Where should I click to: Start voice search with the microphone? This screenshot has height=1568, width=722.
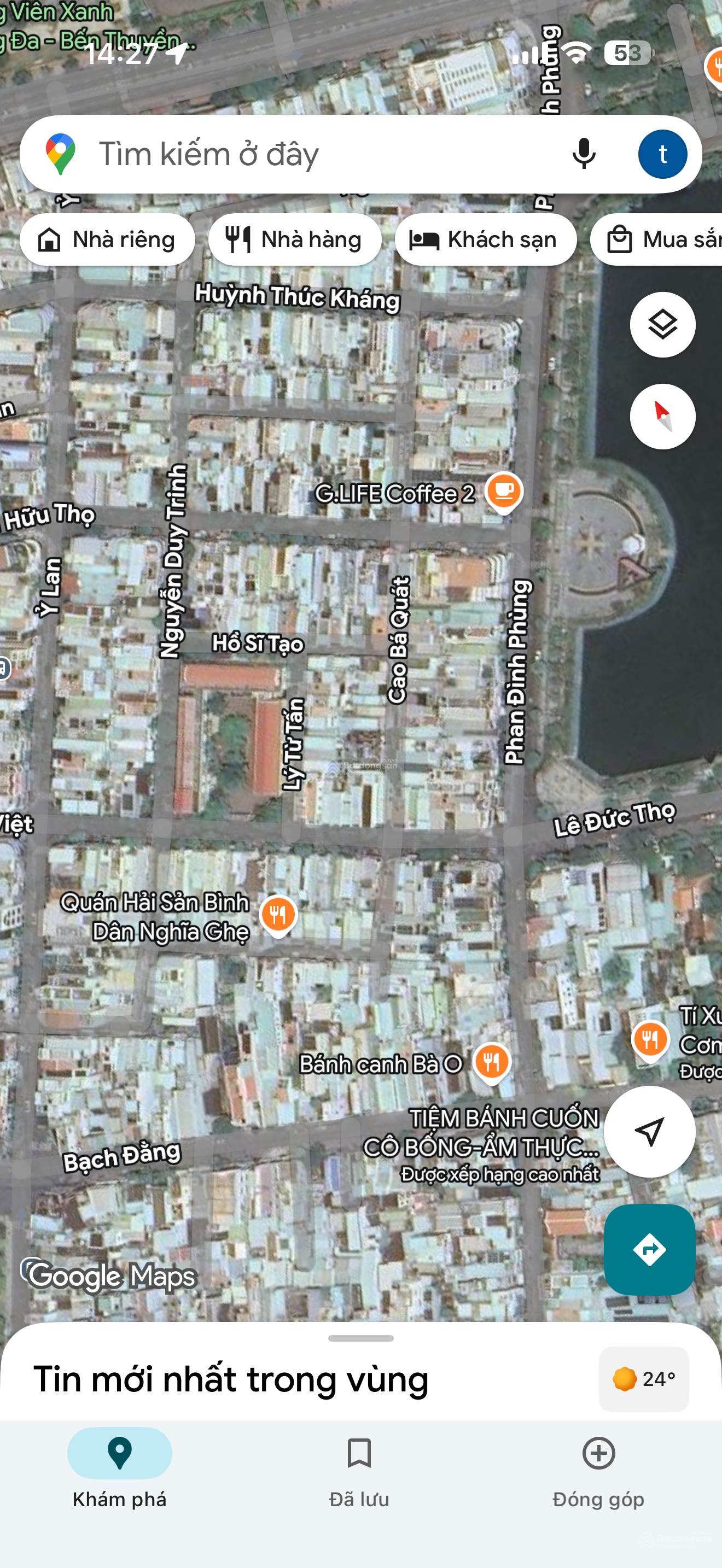click(x=583, y=154)
